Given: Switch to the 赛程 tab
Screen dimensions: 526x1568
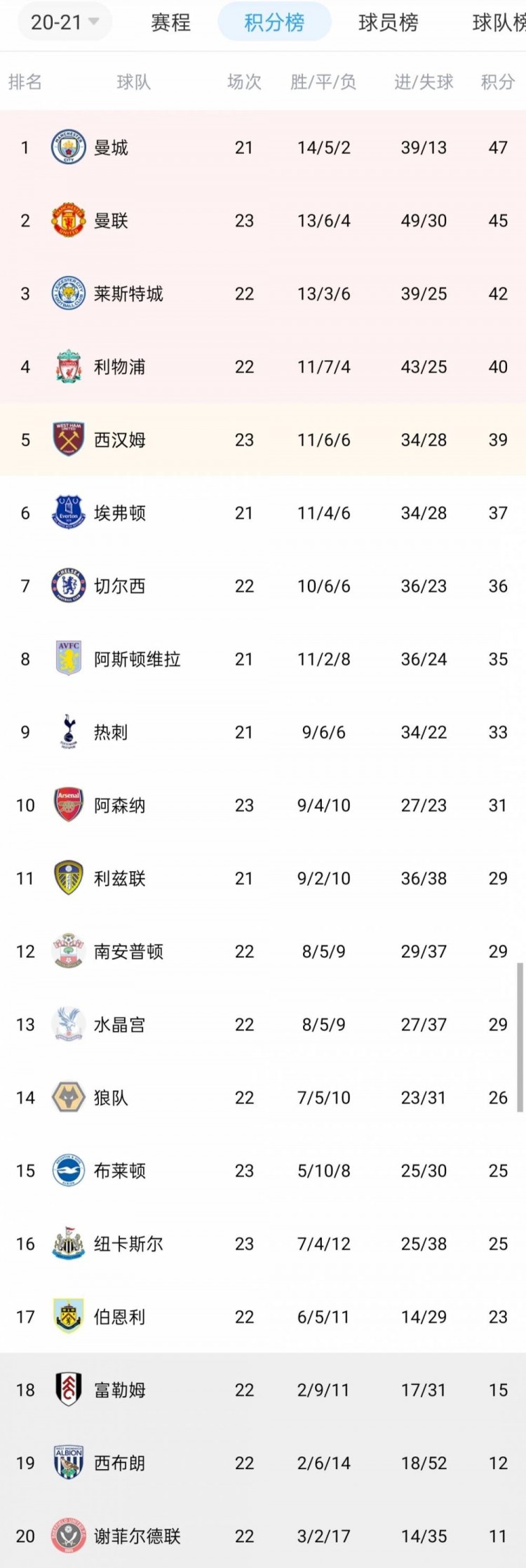Looking at the screenshot, I should pyautogui.click(x=170, y=22).
